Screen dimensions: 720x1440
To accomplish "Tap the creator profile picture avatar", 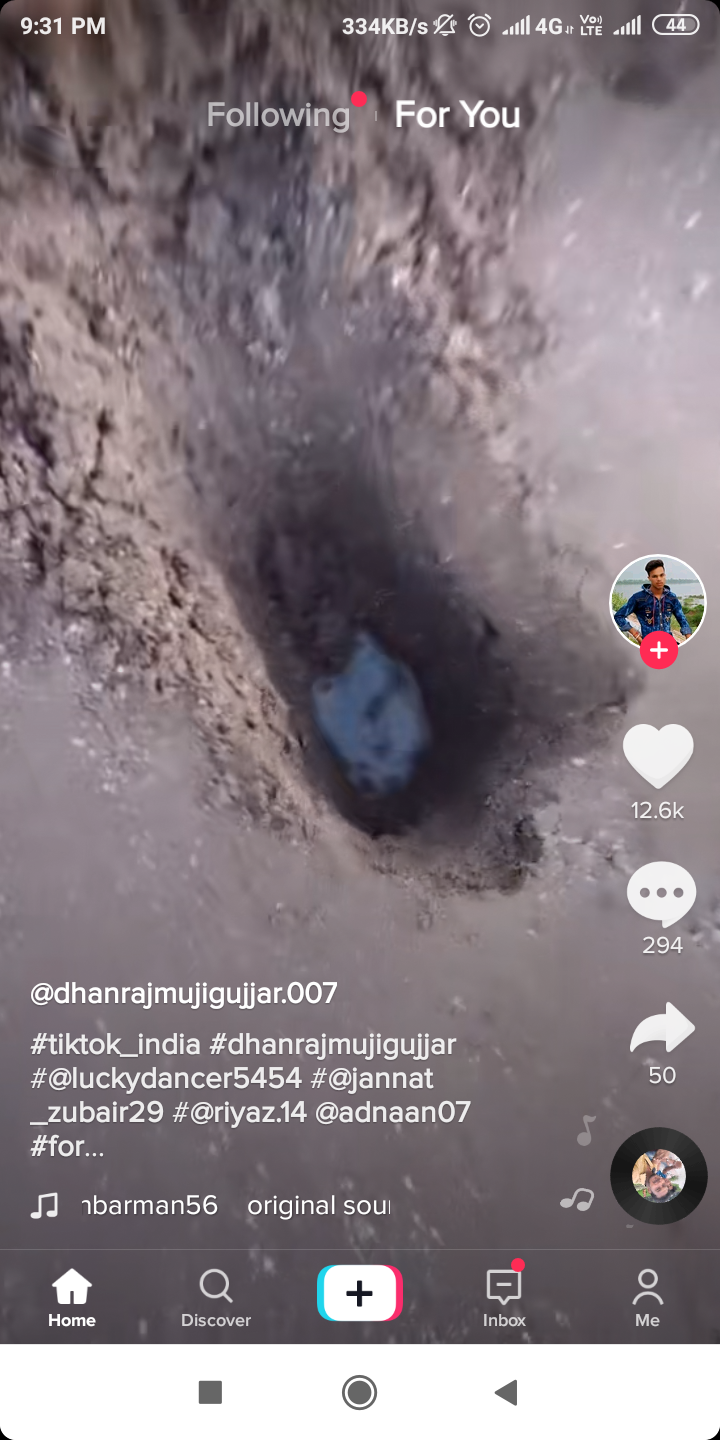I will 658,601.
